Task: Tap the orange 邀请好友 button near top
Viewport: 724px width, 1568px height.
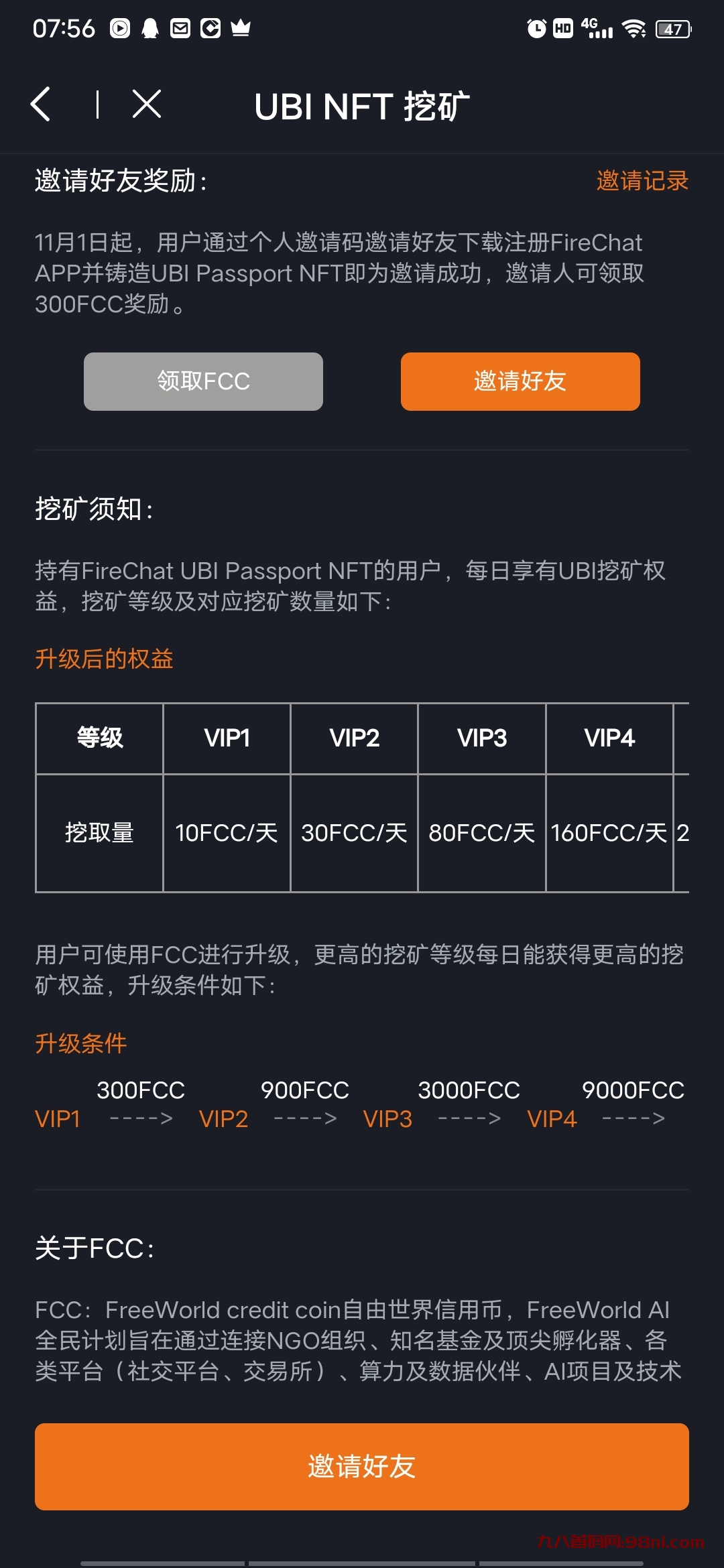Action: coord(520,381)
